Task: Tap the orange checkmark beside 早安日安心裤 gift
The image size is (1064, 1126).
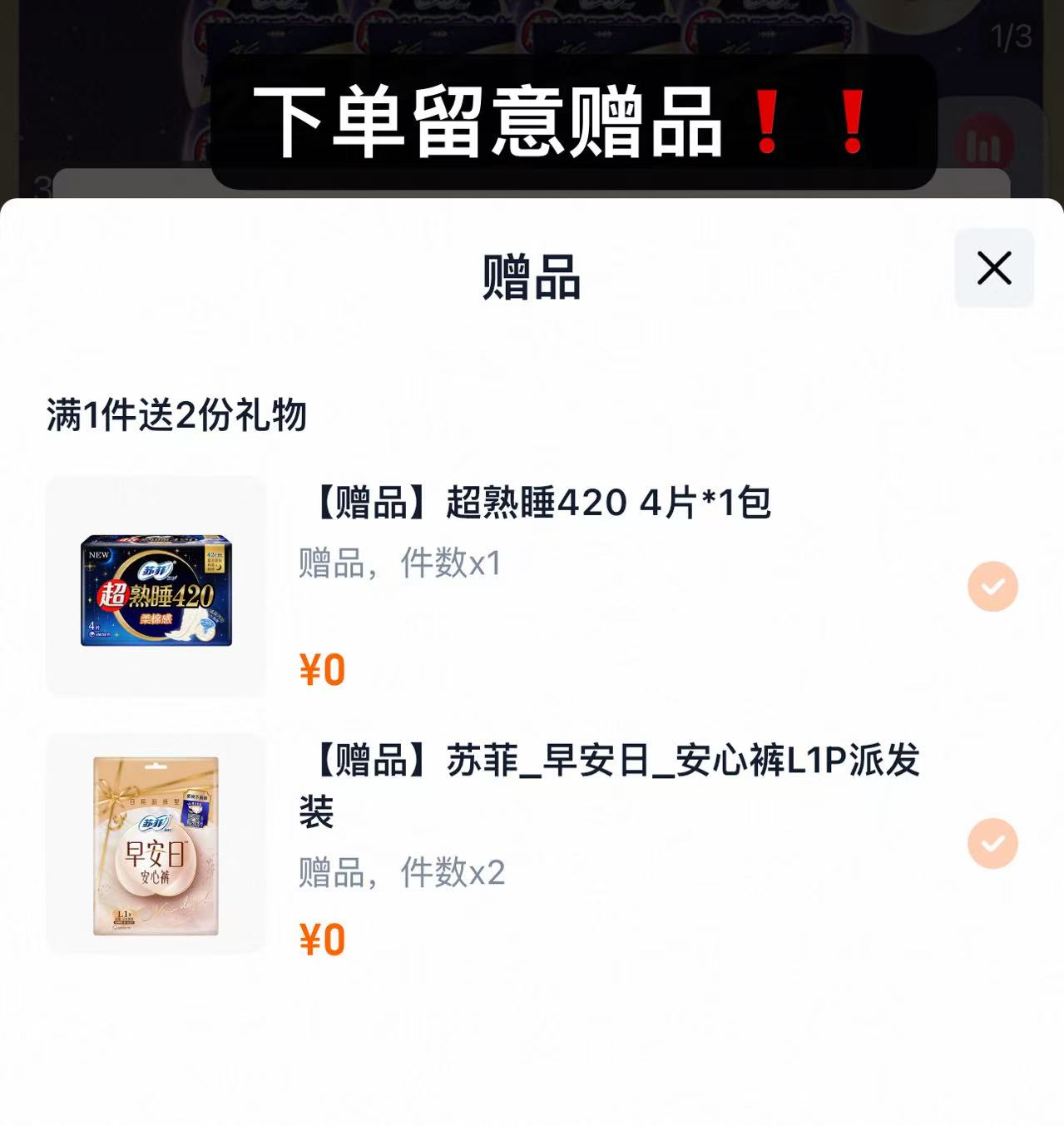Action: click(992, 843)
